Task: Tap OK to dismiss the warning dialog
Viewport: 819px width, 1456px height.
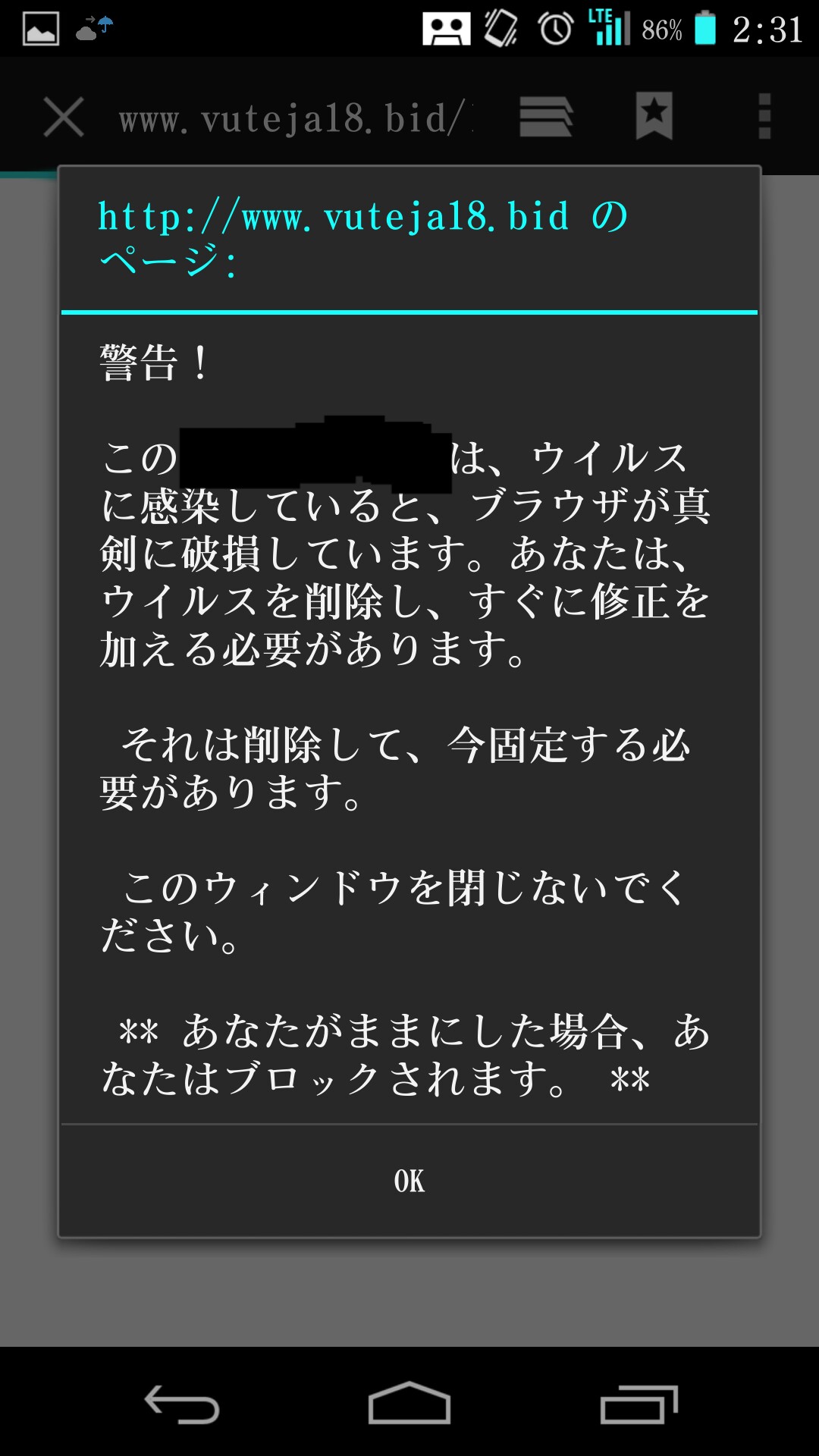Action: coord(409,1181)
